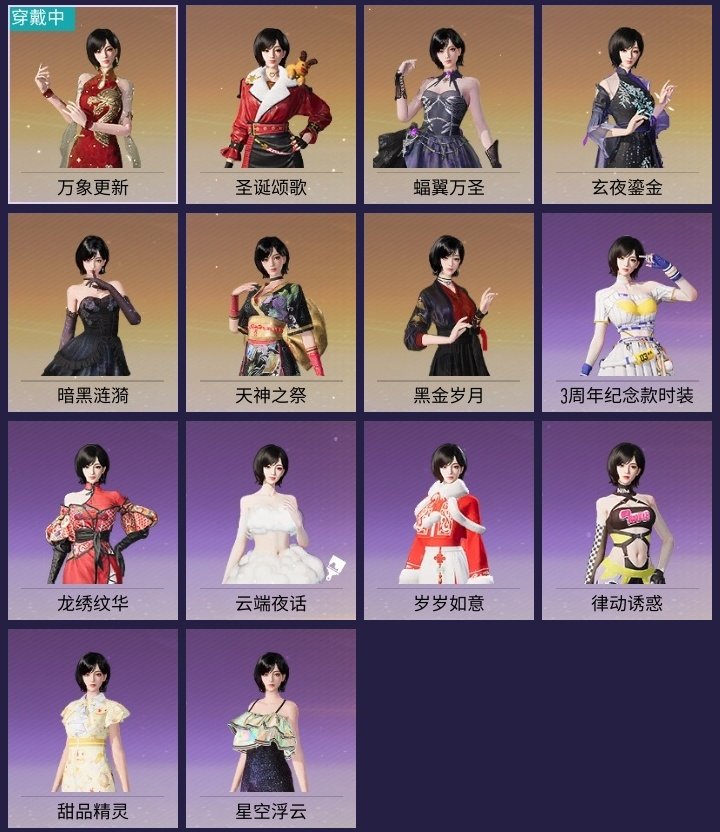Click the 黑金岁月 name label

pos(450,394)
